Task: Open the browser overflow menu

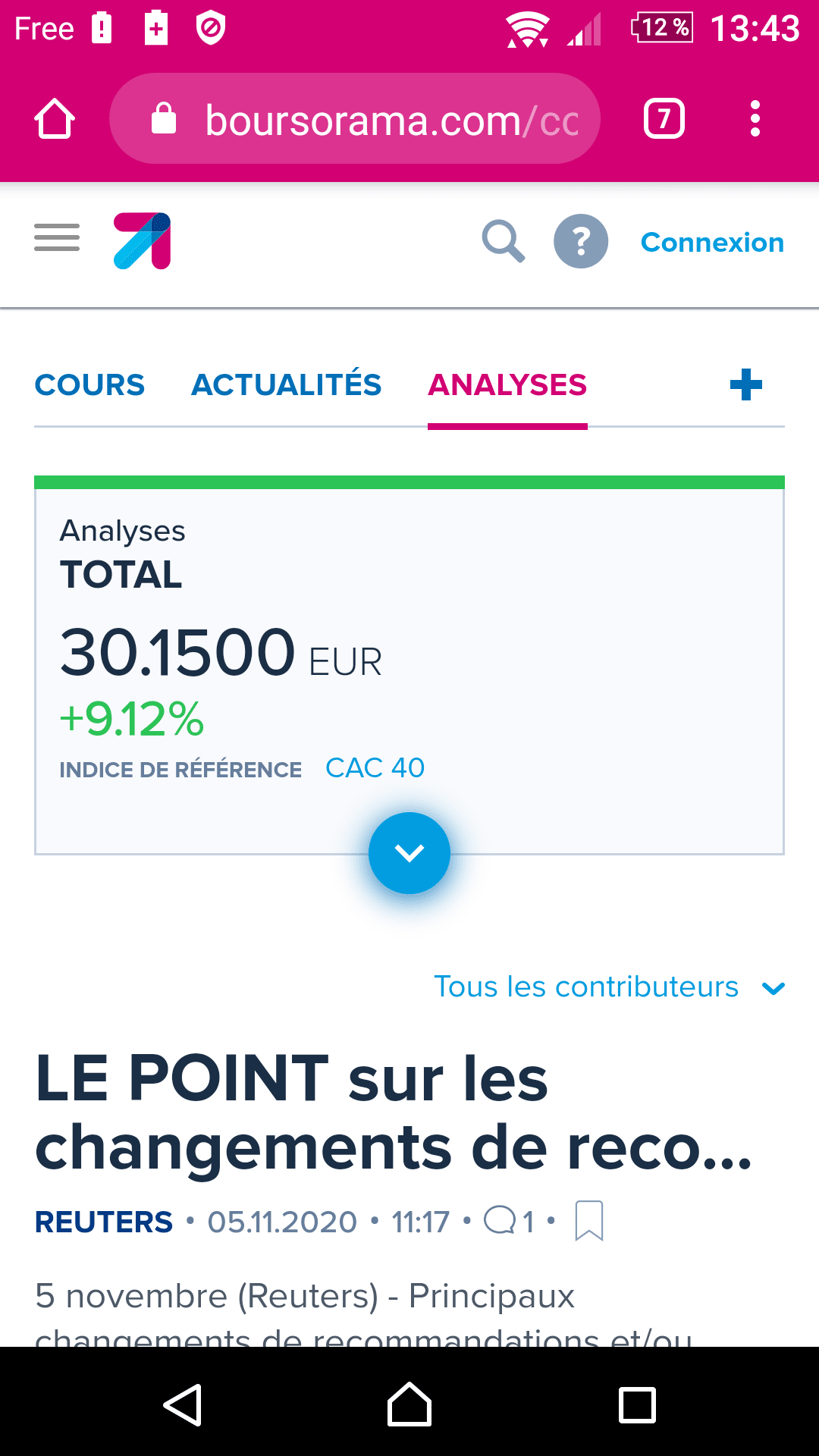Action: 755,119
